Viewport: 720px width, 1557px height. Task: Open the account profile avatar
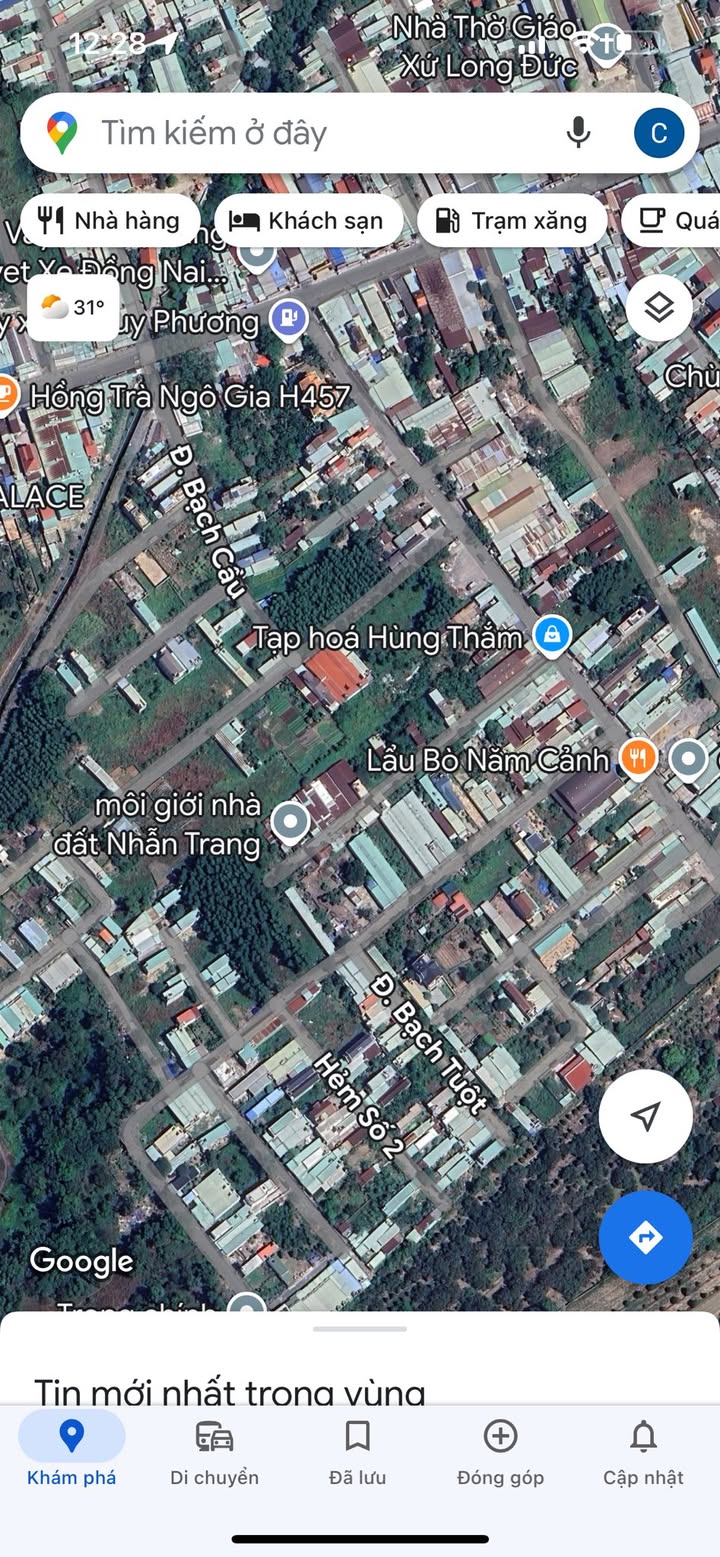(659, 133)
